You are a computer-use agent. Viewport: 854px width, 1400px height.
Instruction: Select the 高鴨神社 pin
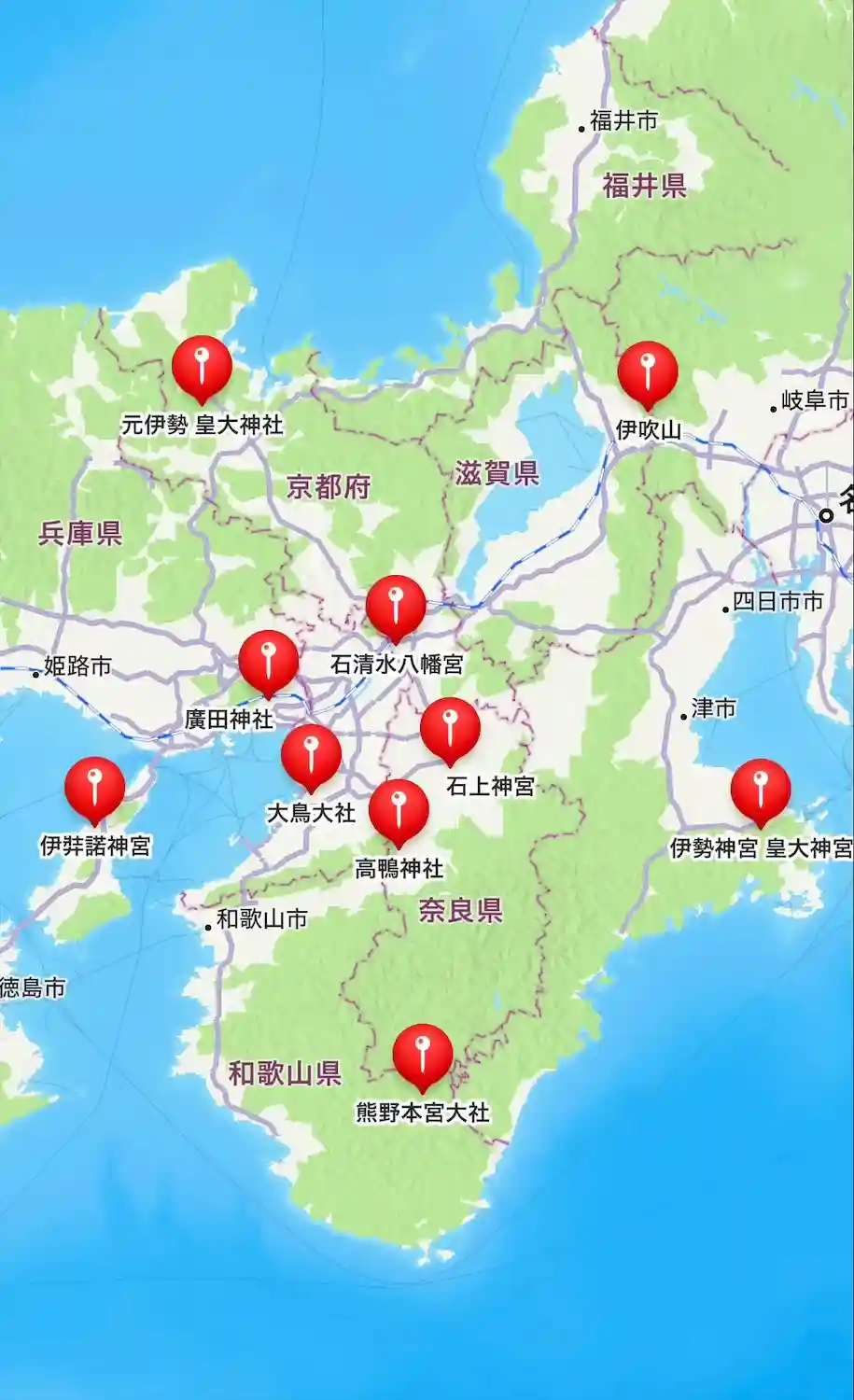tap(399, 809)
